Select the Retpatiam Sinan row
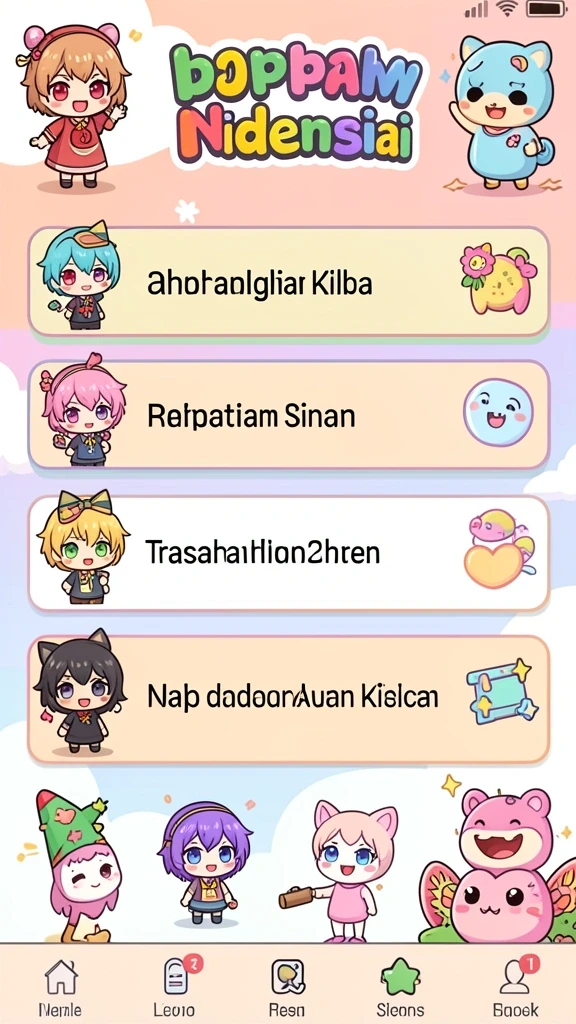Image resolution: width=576 pixels, height=1024 pixels. 288,415
